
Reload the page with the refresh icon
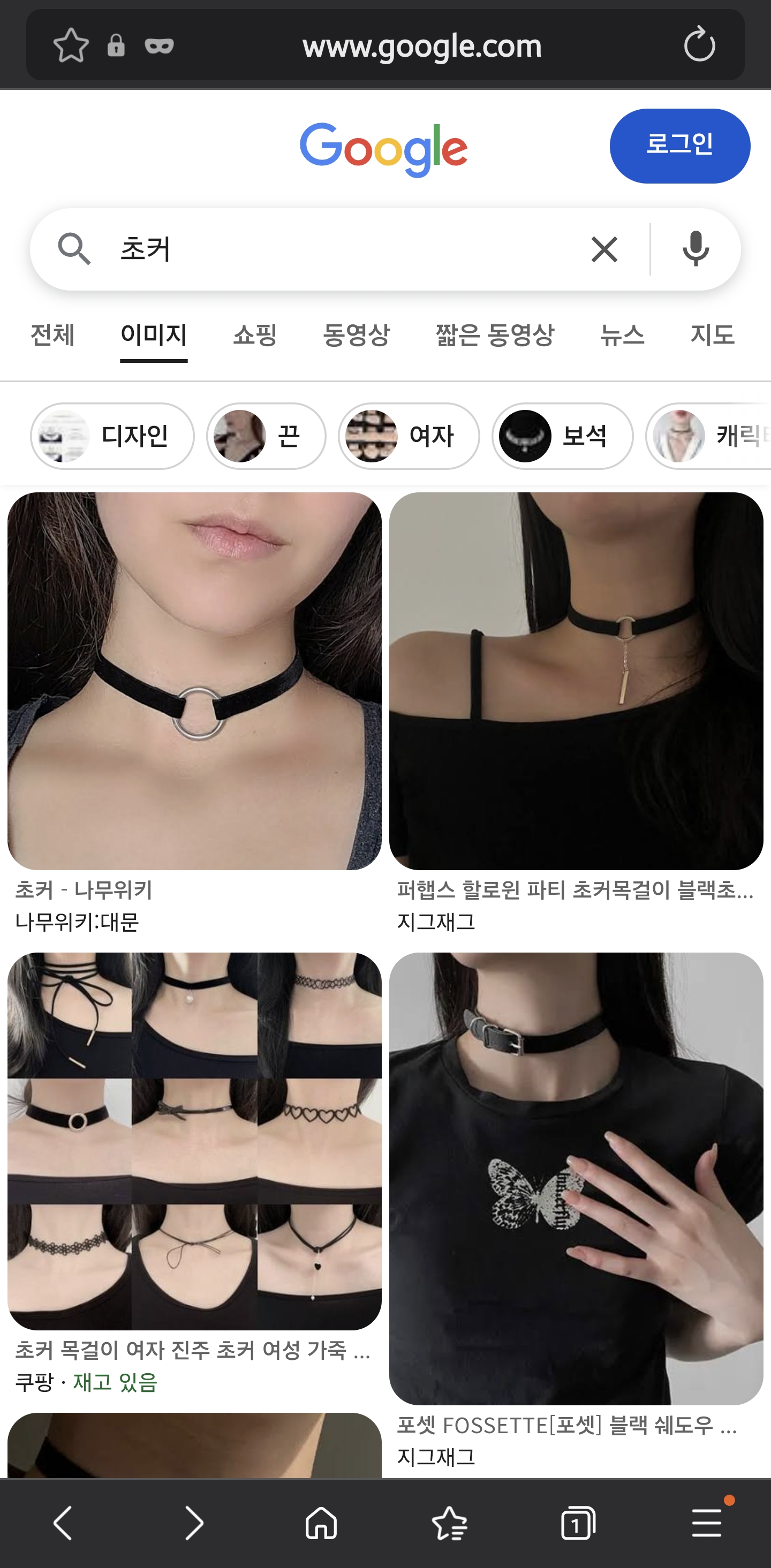click(699, 44)
